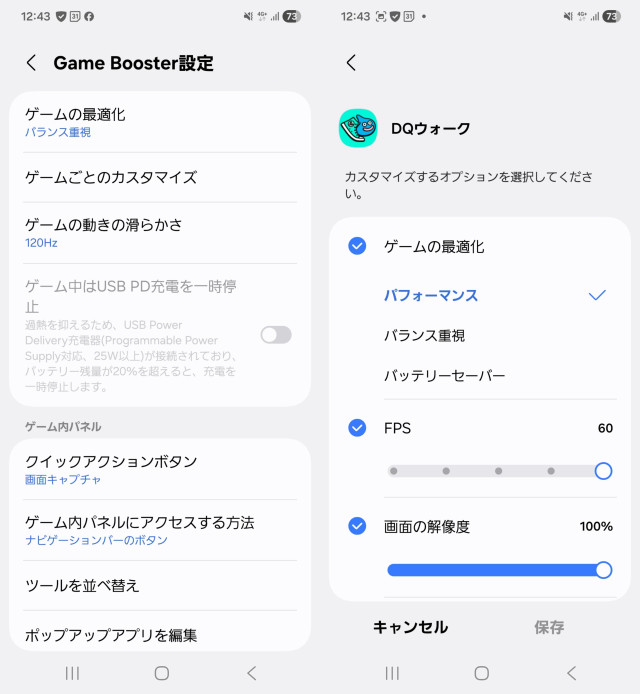The image size is (640, 694).
Task: Uncheck the 画面の解像度 checkbox
Action: click(357, 526)
